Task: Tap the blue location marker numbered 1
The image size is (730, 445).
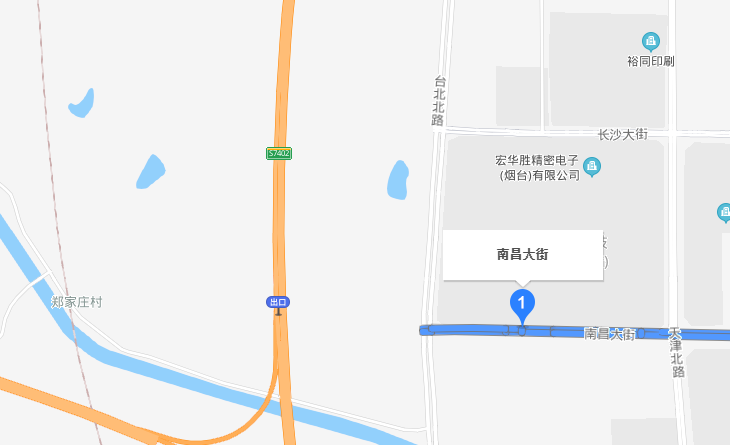Action: tap(521, 303)
